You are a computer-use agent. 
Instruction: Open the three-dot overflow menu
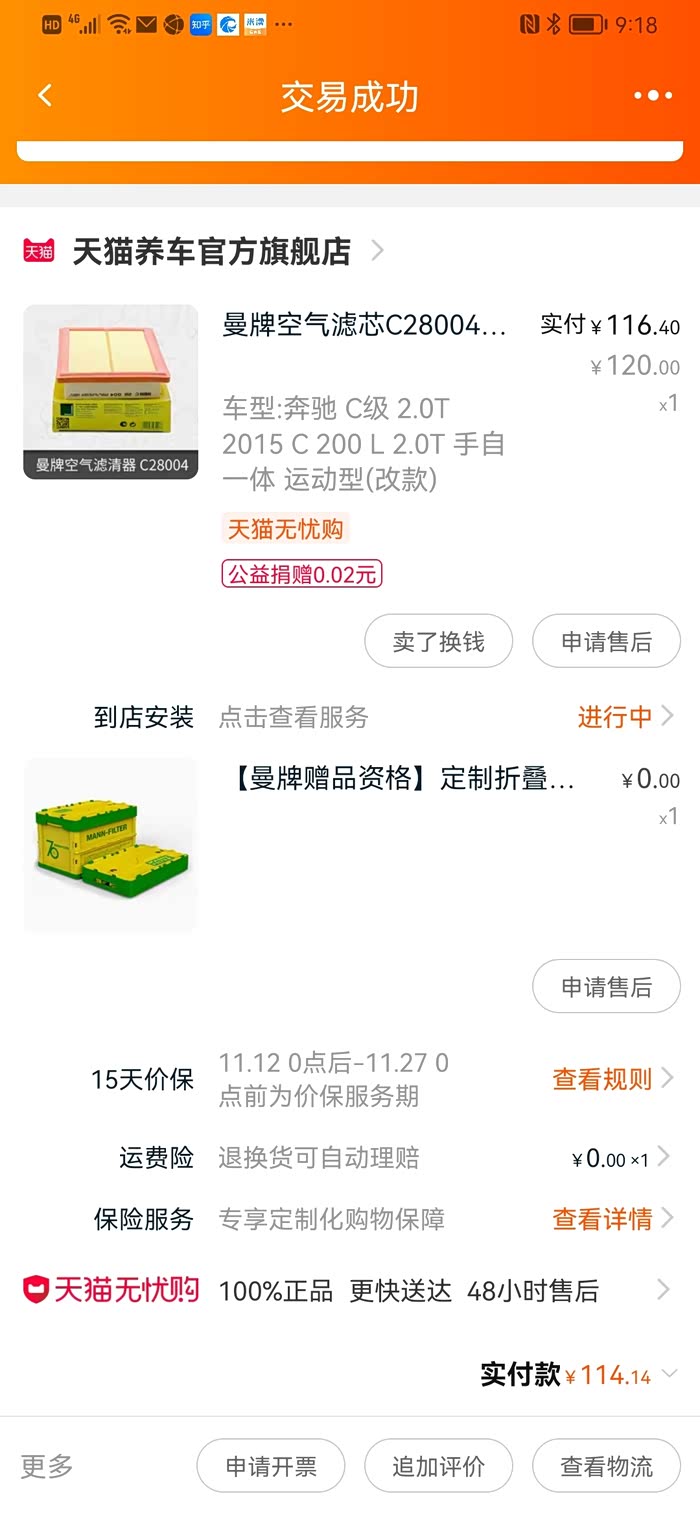tap(653, 96)
